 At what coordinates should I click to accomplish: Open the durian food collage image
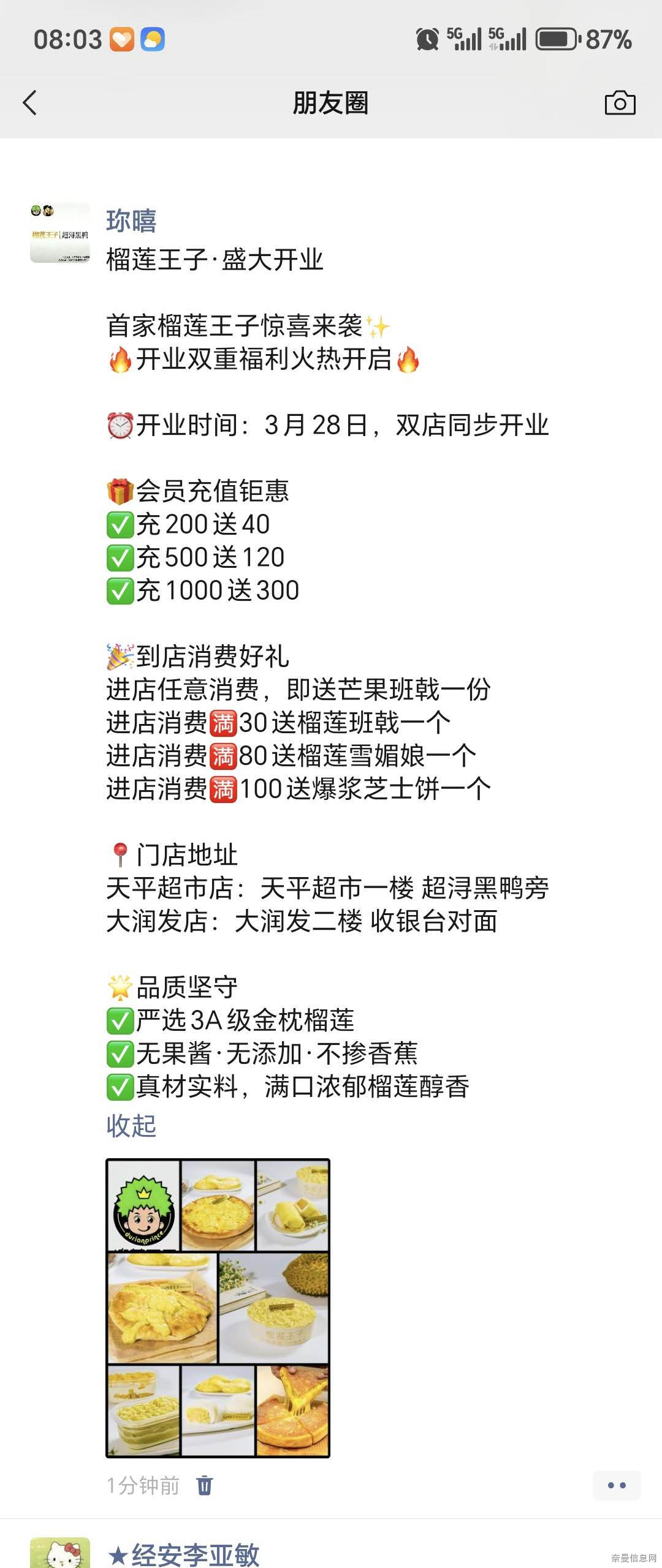(x=218, y=1307)
